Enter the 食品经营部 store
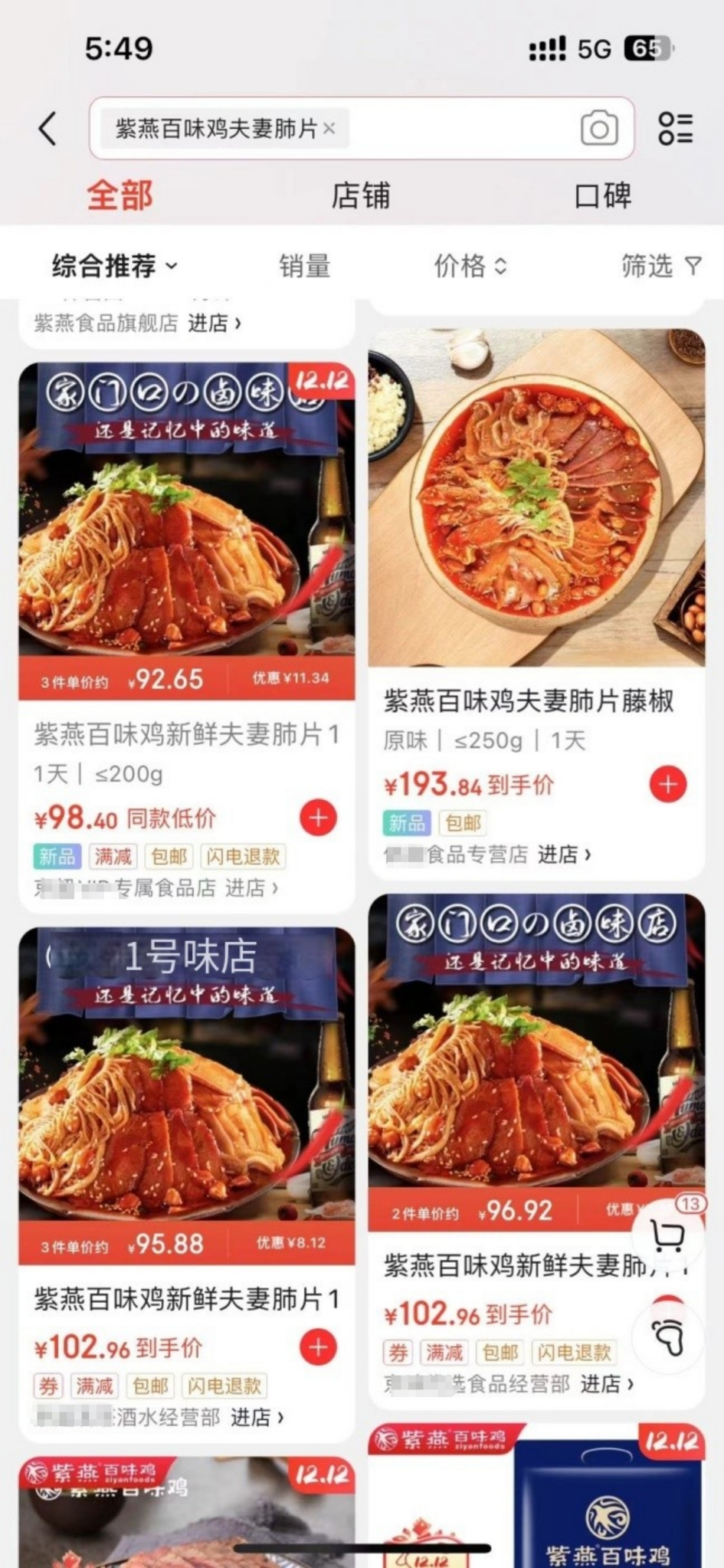 tap(607, 1383)
